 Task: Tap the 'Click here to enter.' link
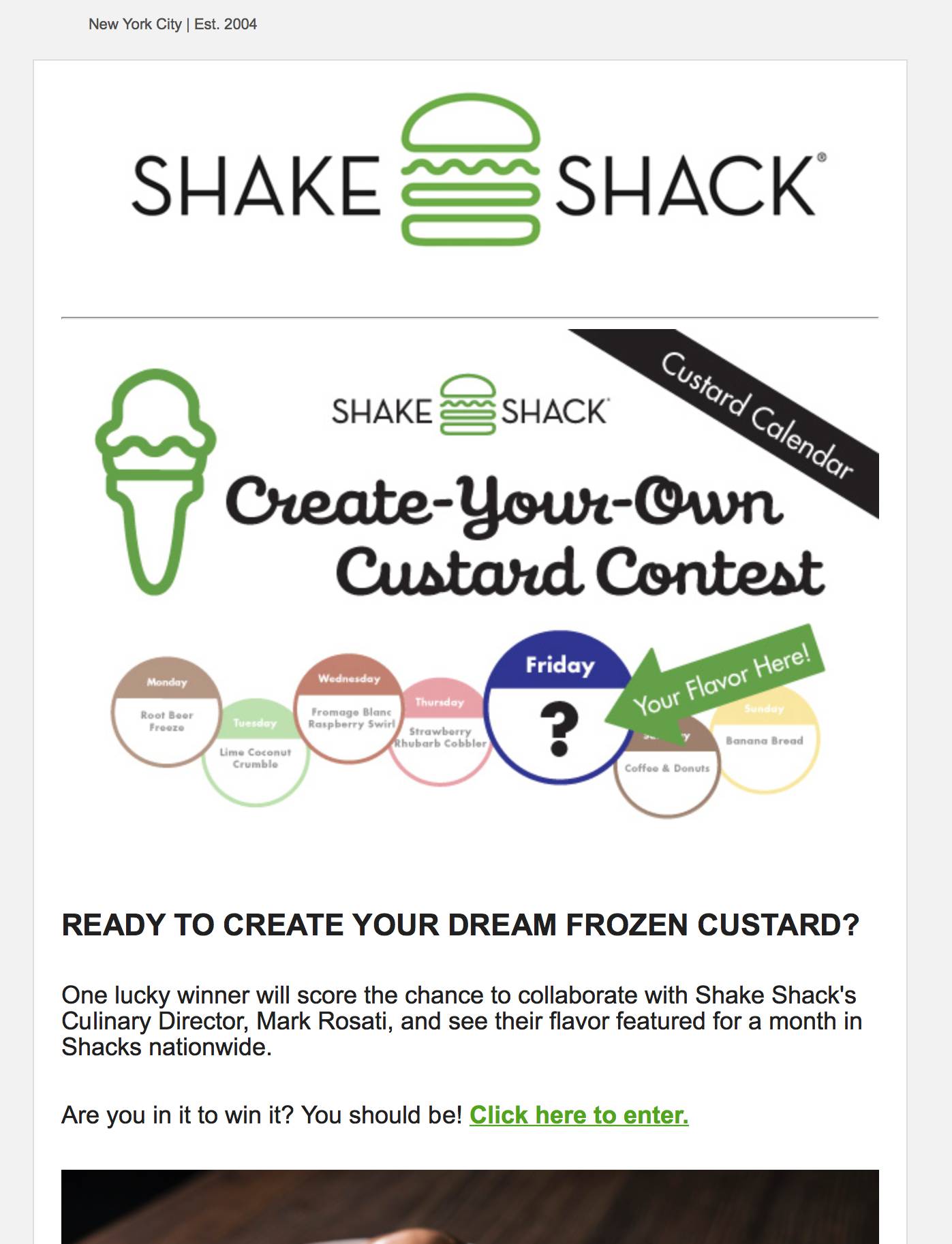point(579,1115)
